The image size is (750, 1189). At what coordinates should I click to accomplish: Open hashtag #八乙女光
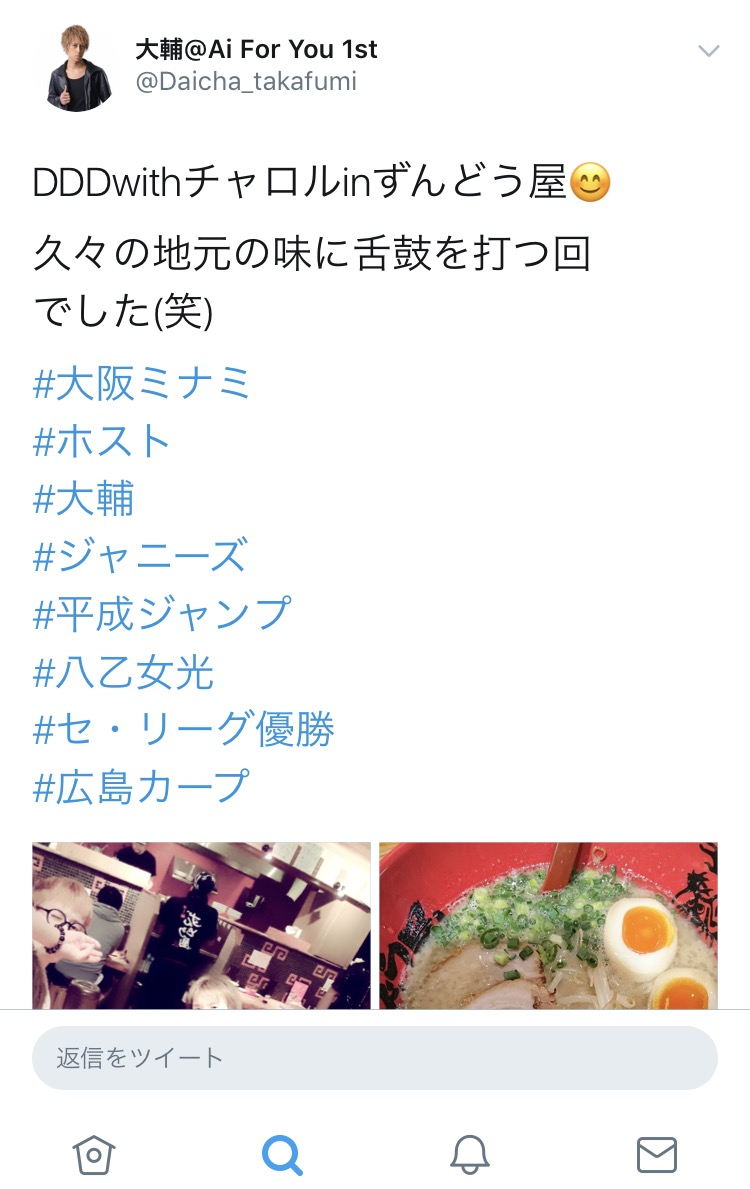coord(124,672)
